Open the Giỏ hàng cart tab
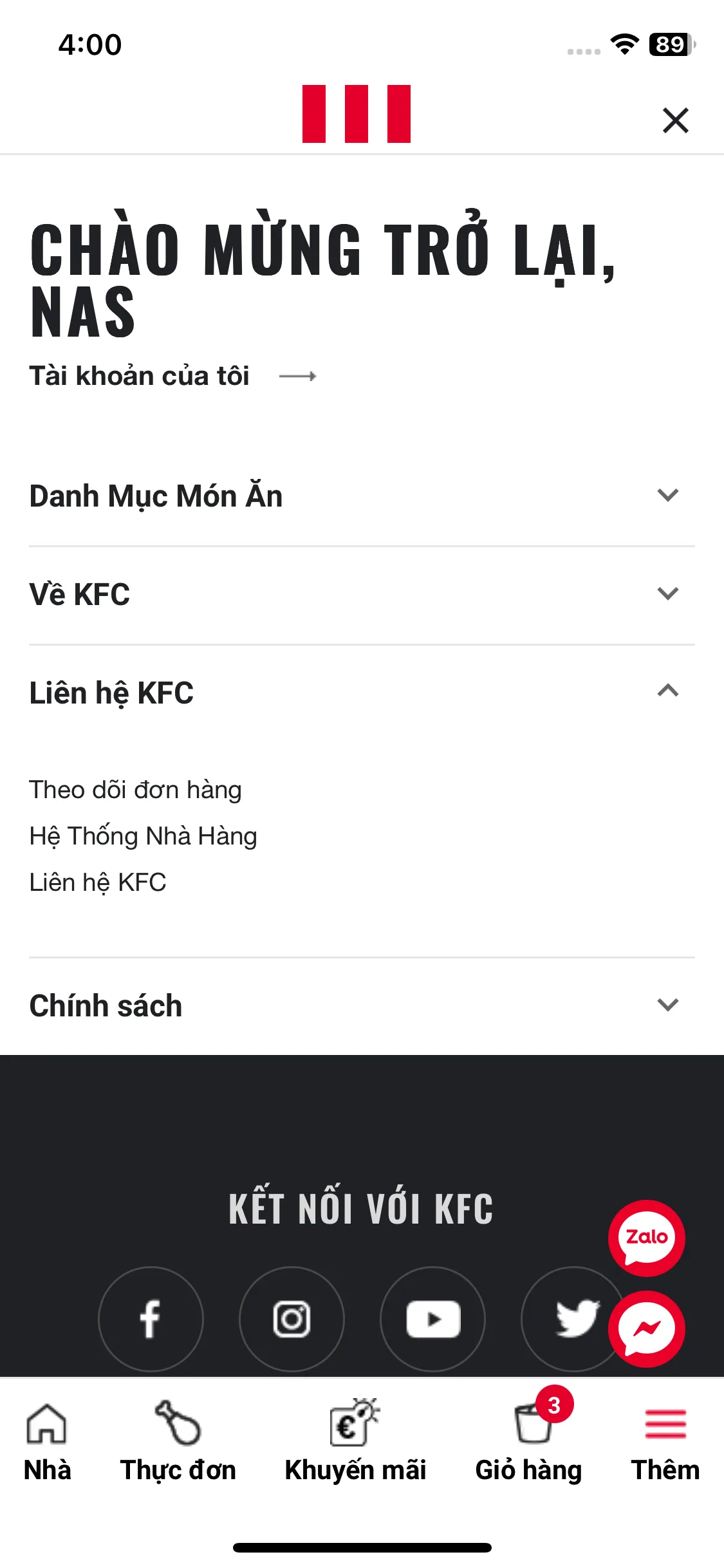 [x=529, y=1442]
